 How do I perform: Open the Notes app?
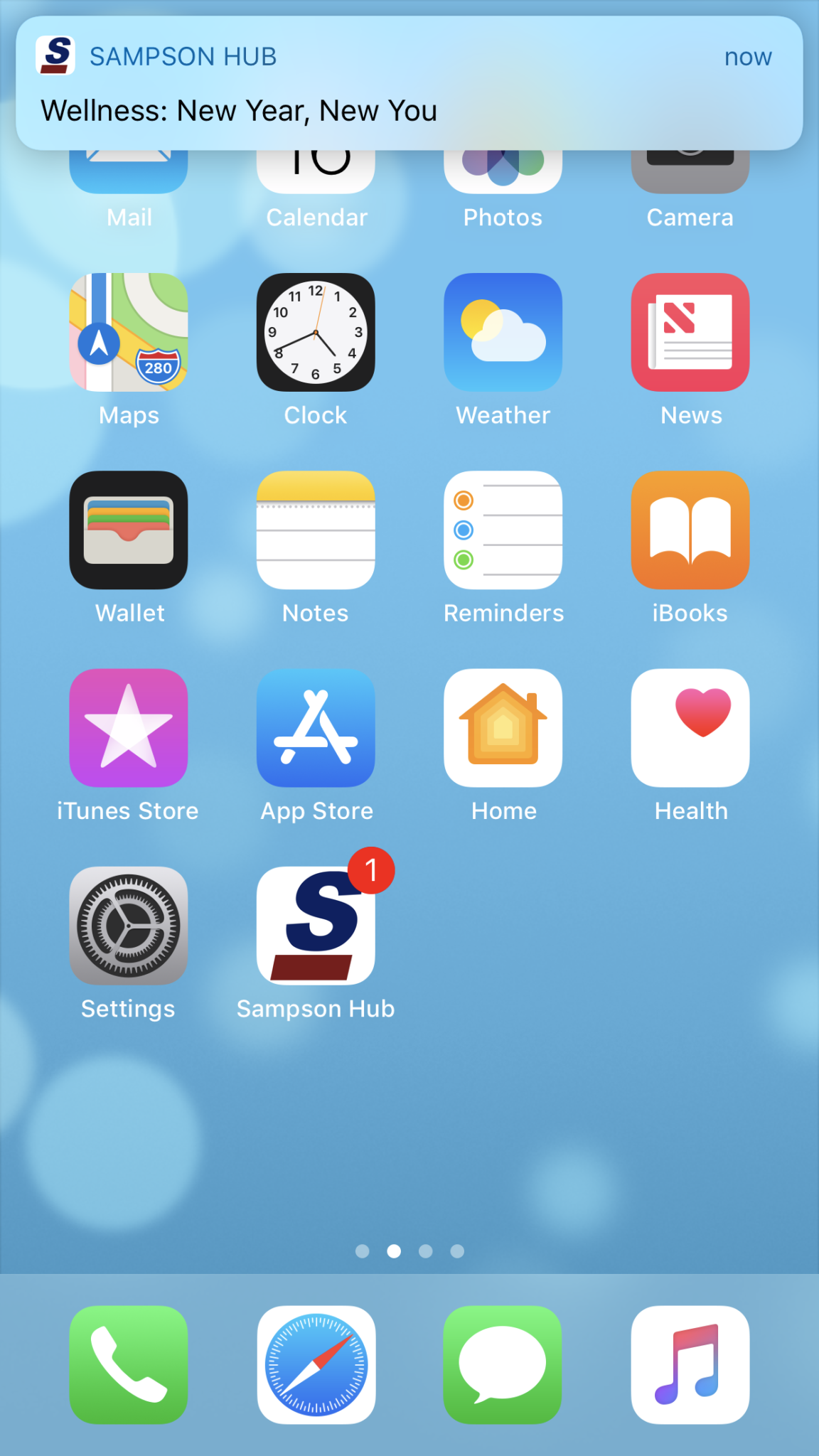[316, 530]
